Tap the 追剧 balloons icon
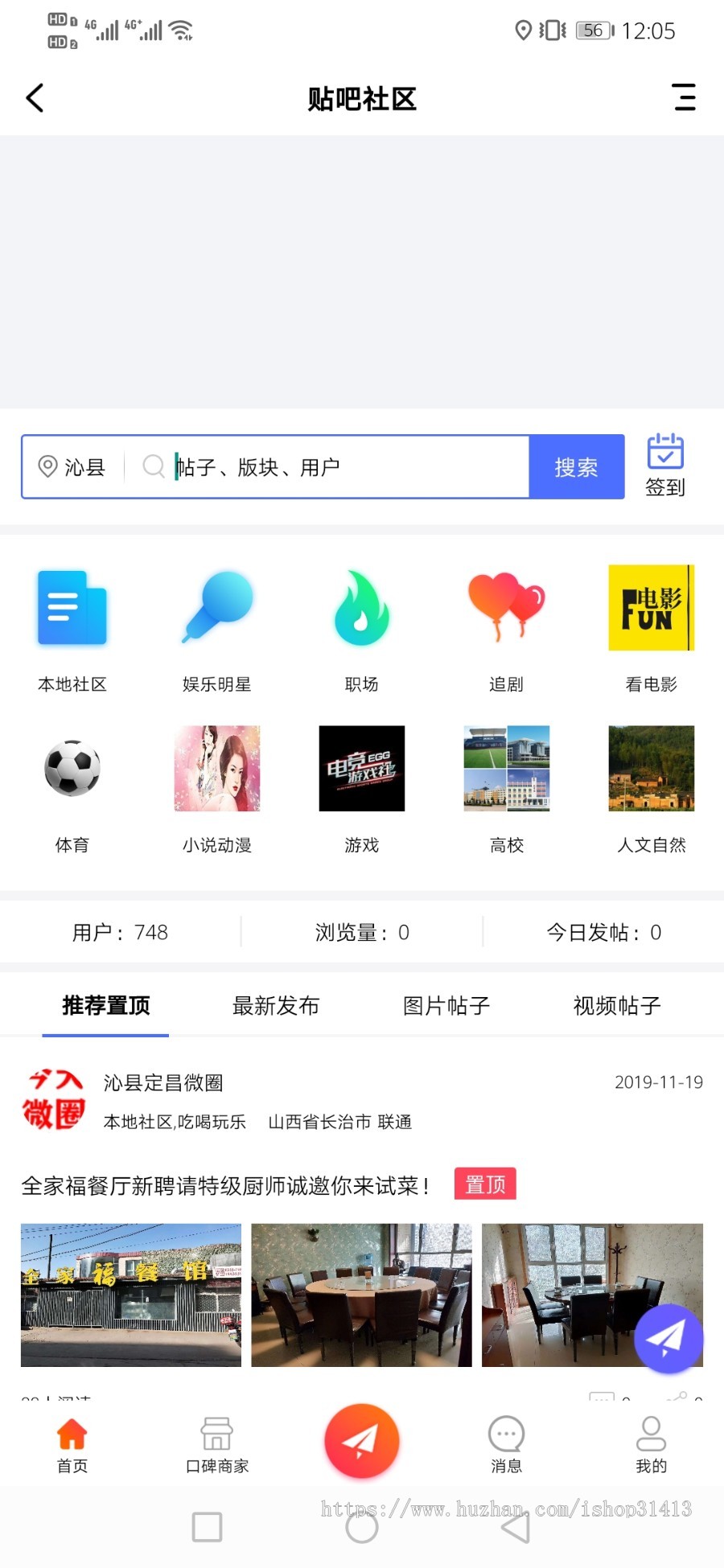 coord(506,609)
